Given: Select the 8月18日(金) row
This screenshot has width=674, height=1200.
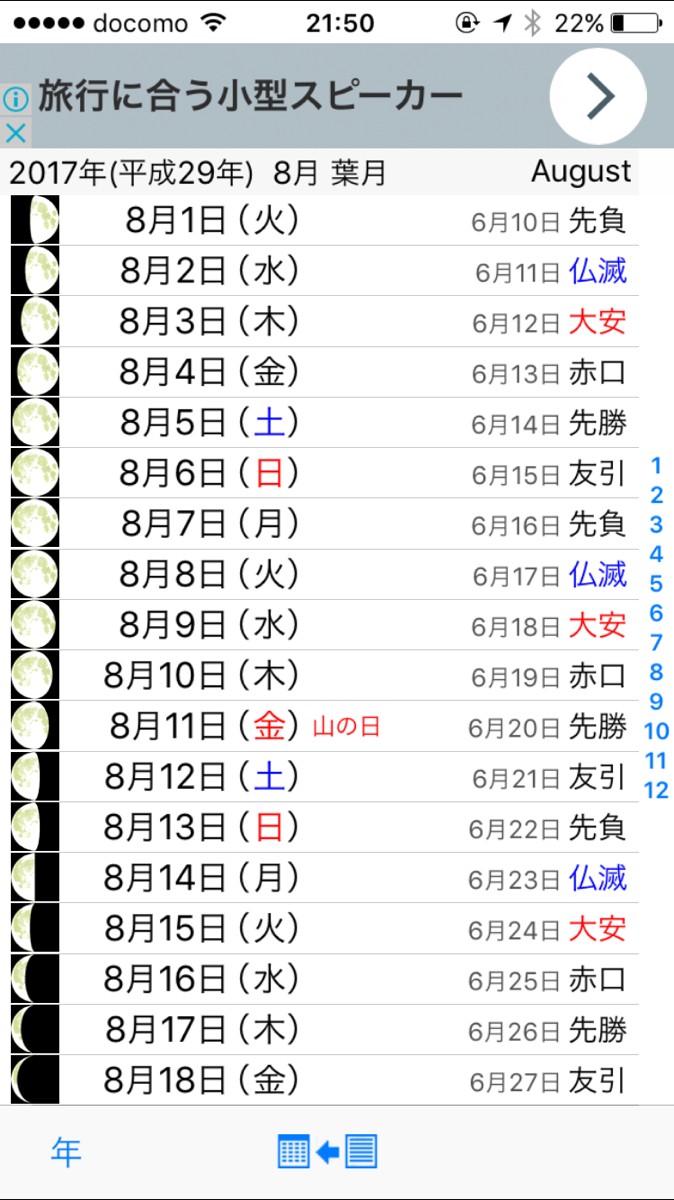Looking at the screenshot, I should click(320, 1080).
